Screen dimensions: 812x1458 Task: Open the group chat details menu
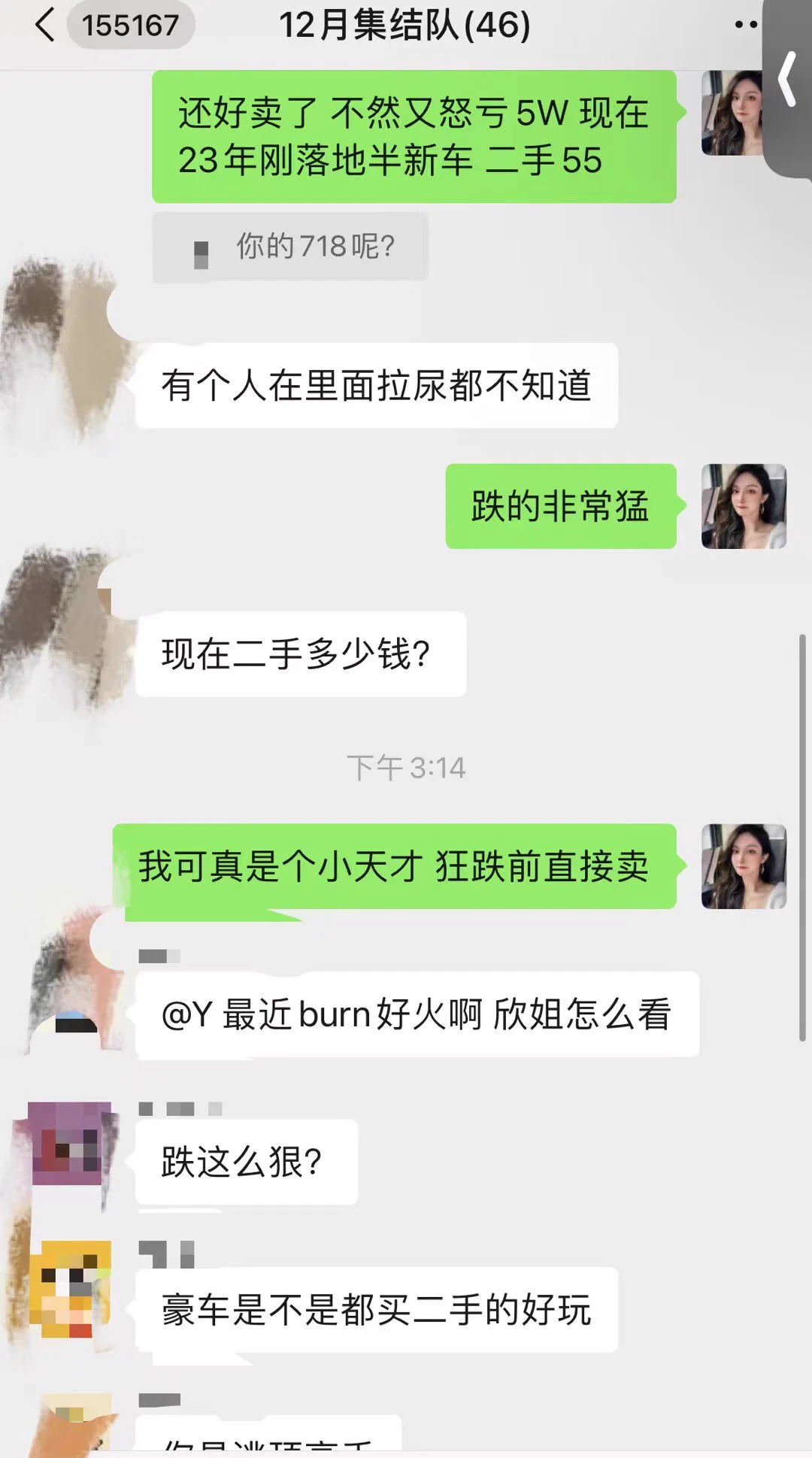pyautogui.click(x=745, y=25)
